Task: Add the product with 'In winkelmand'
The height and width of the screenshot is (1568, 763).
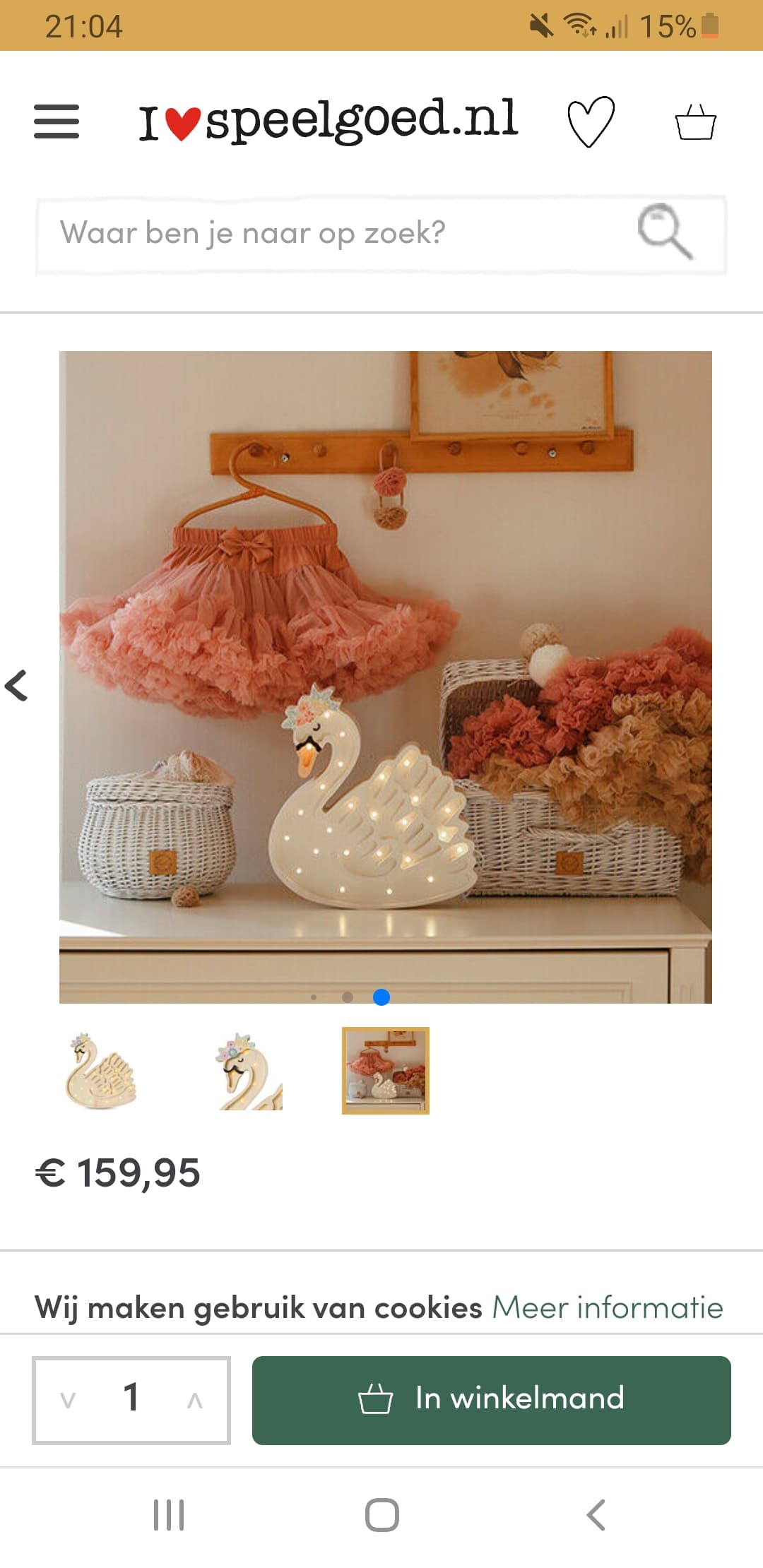Action: [x=492, y=1400]
